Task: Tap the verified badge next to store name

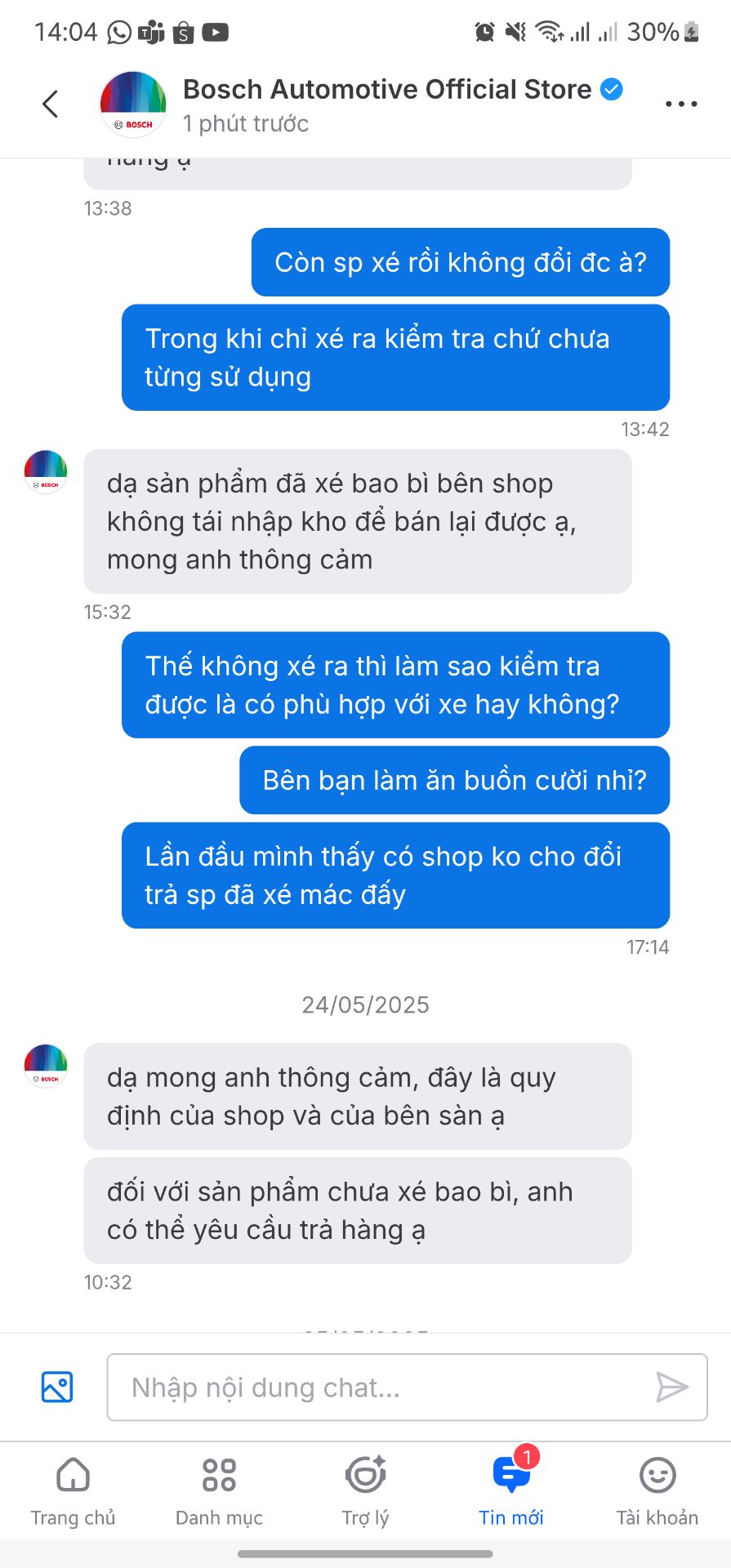Action: tap(610, 90)
